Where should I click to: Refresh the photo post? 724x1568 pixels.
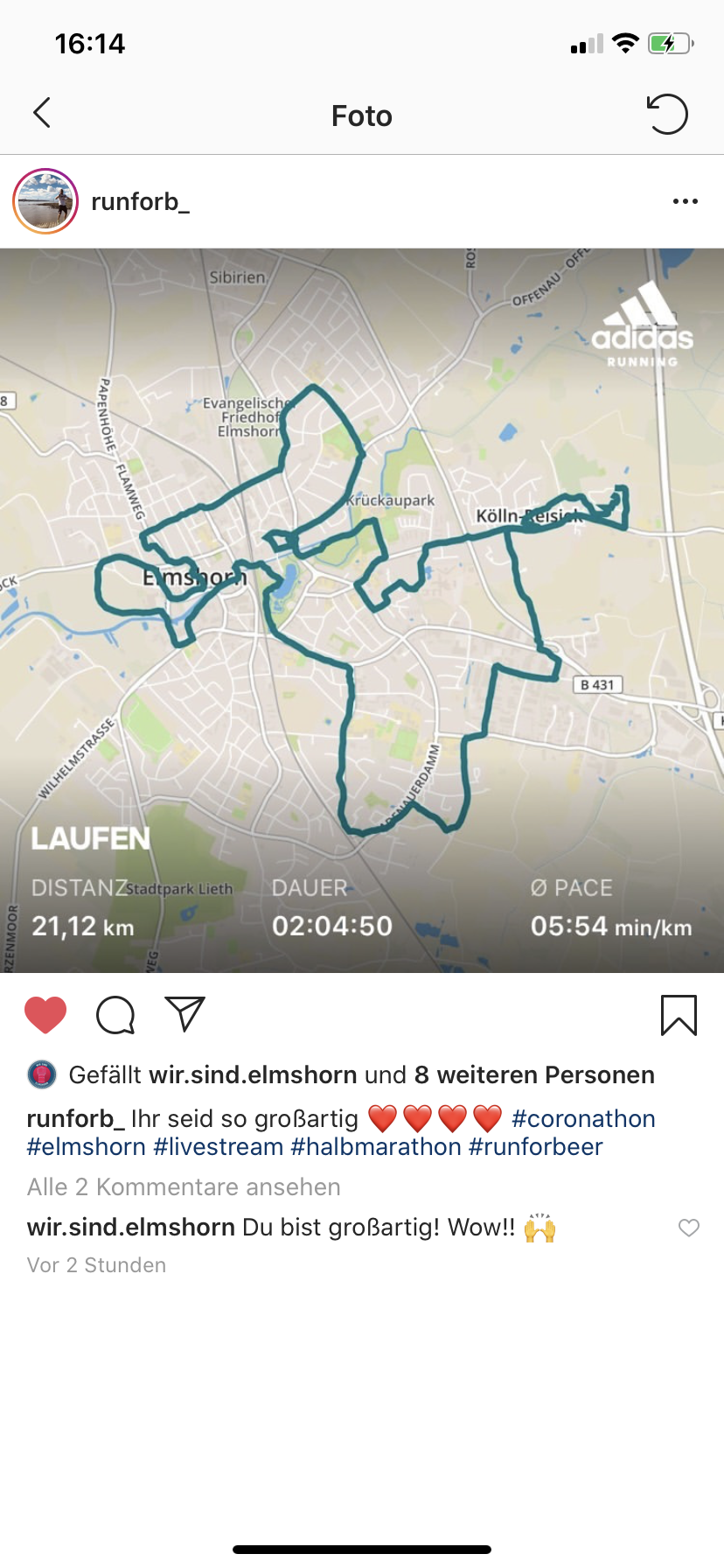point(668,114)
